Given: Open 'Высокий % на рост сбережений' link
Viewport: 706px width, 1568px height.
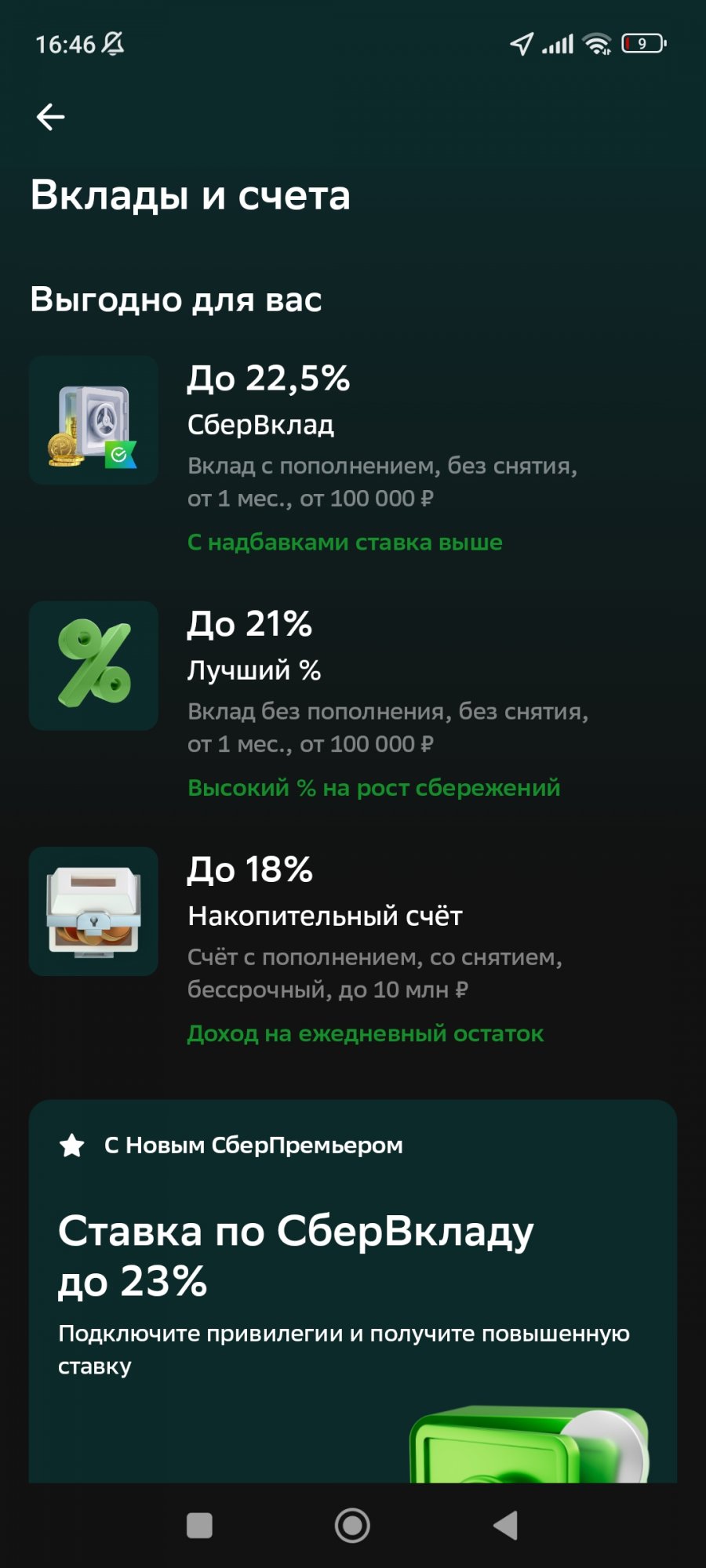Looking at the screenshot, I should point(372,788).
